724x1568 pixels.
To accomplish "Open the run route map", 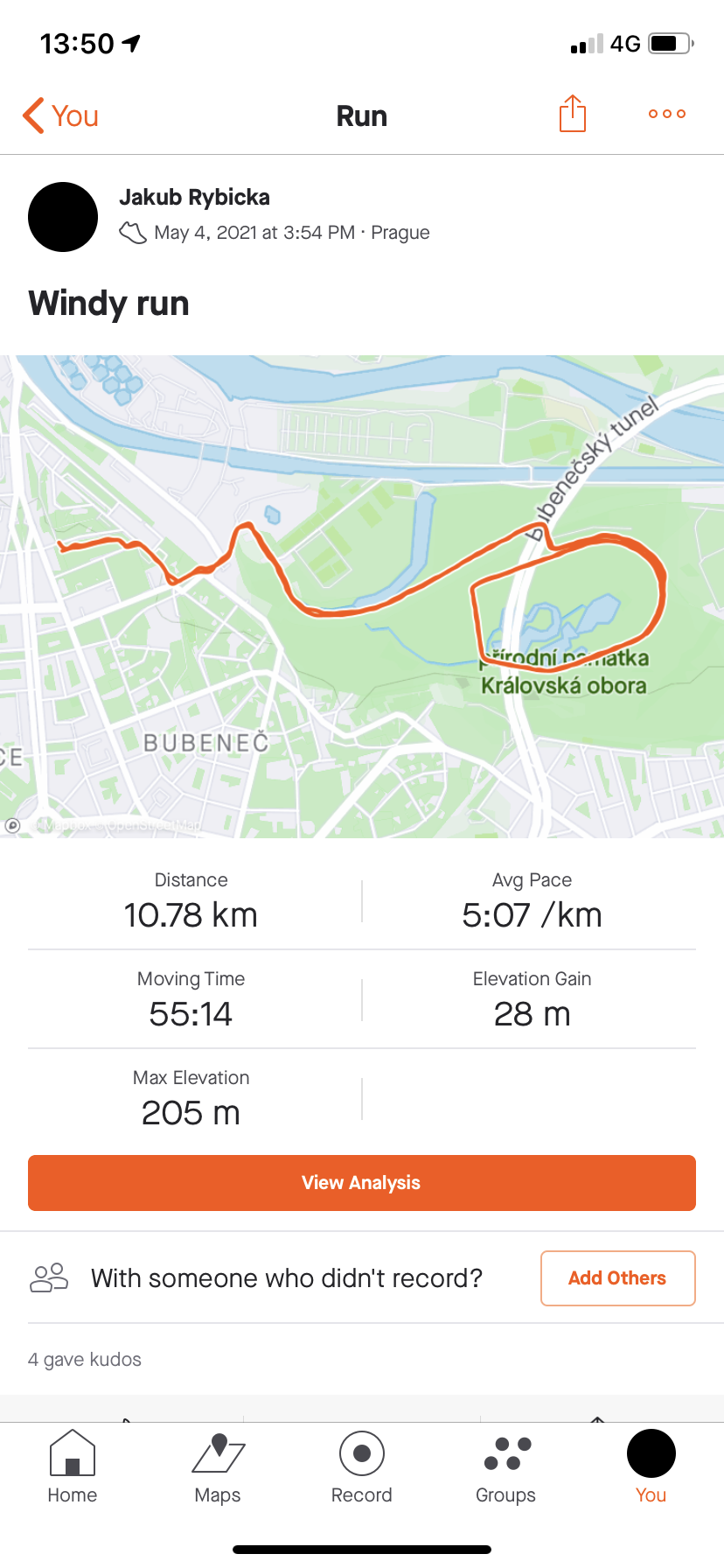I will 362,597.
